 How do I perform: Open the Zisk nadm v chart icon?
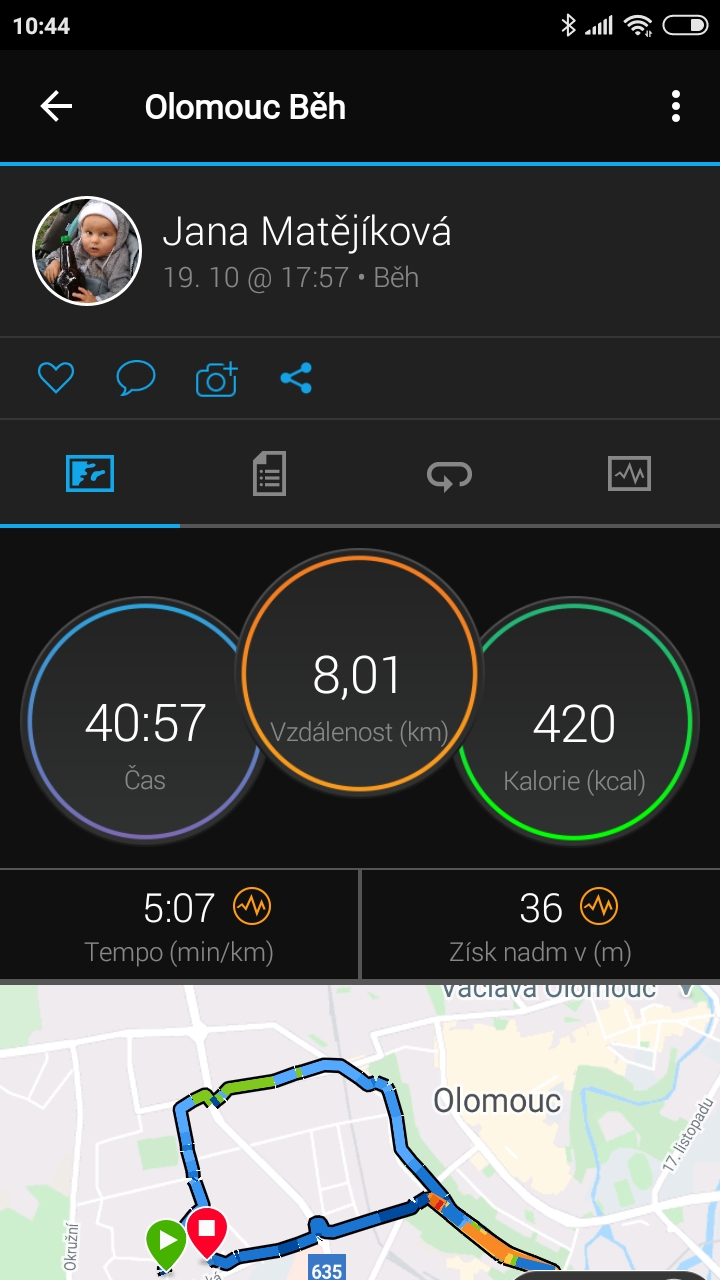click(x=599, y=907)
